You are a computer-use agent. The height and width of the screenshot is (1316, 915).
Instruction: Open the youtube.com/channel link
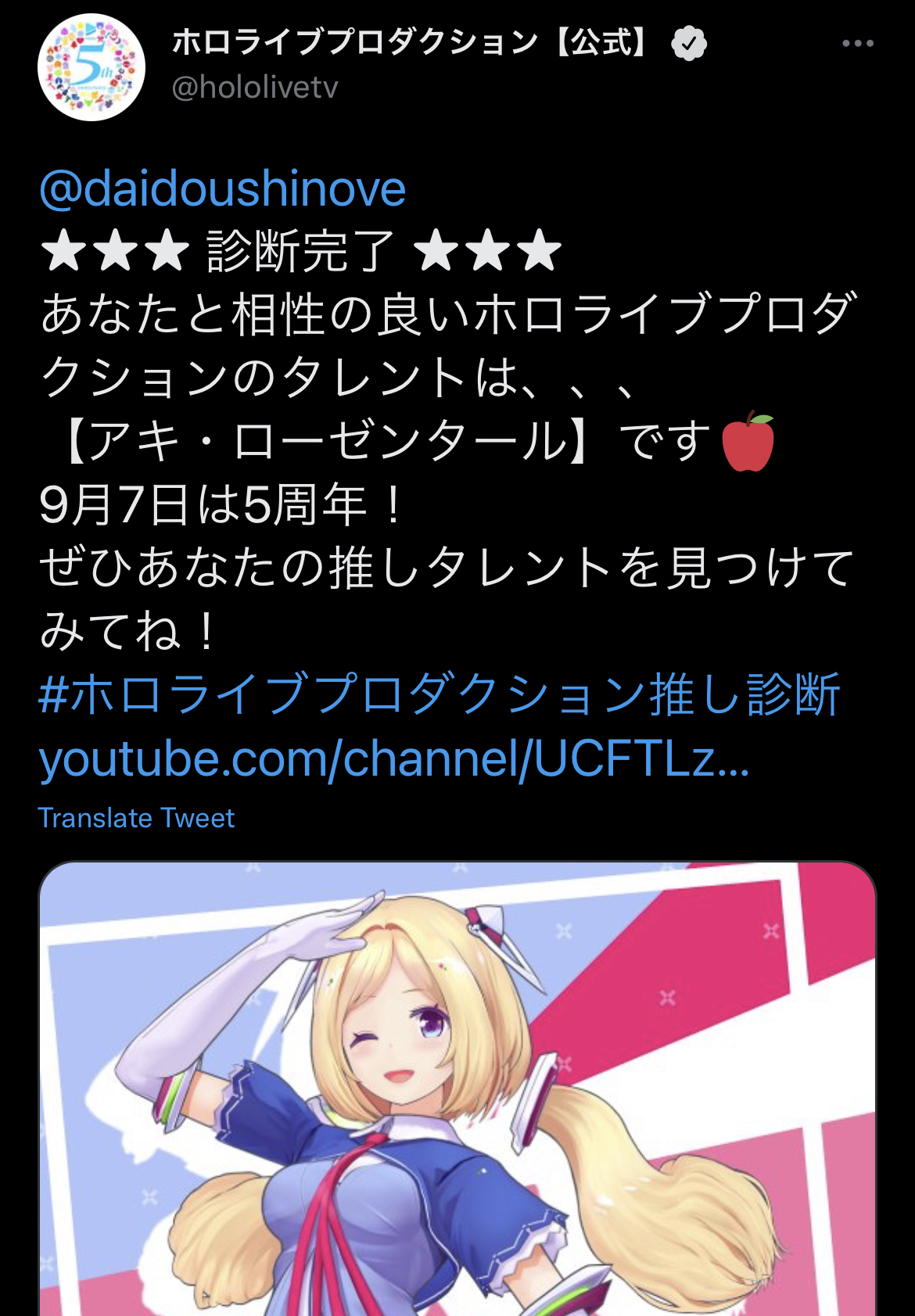click(x=394, y=758)
